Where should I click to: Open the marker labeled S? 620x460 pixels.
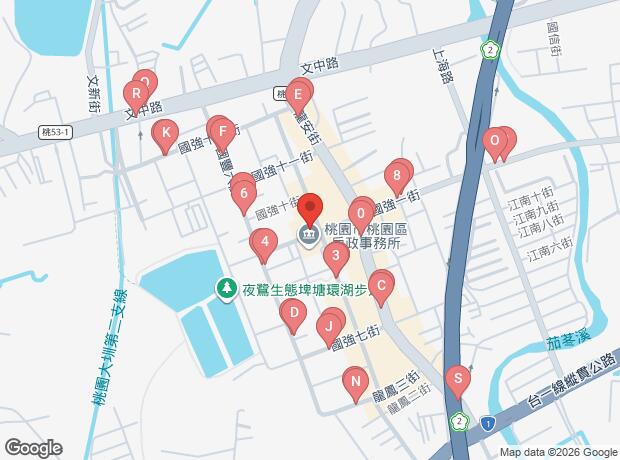pos(457,378)
